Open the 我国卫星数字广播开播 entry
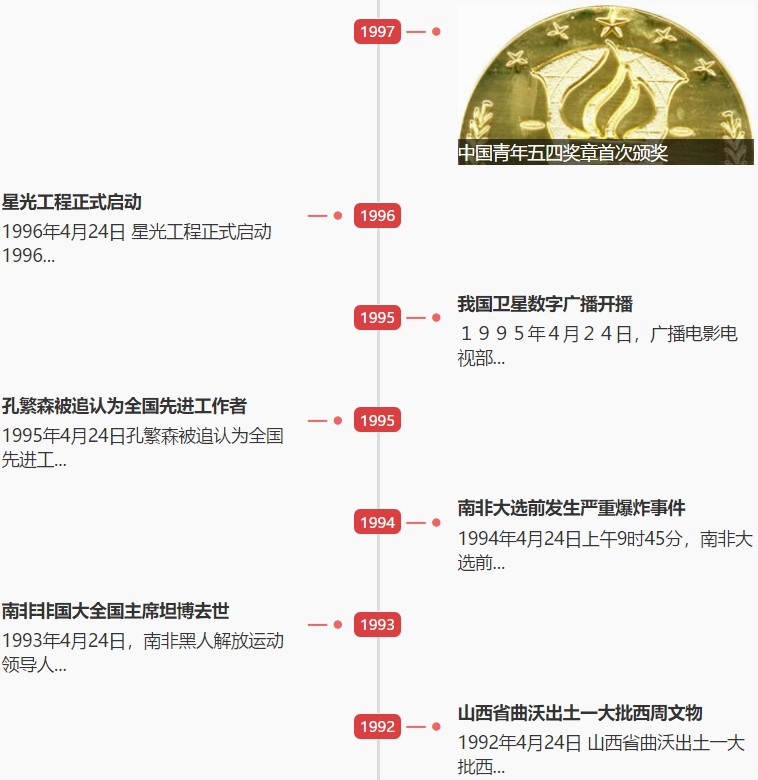Viewport: 758px width, 780px height. (545, 304)
